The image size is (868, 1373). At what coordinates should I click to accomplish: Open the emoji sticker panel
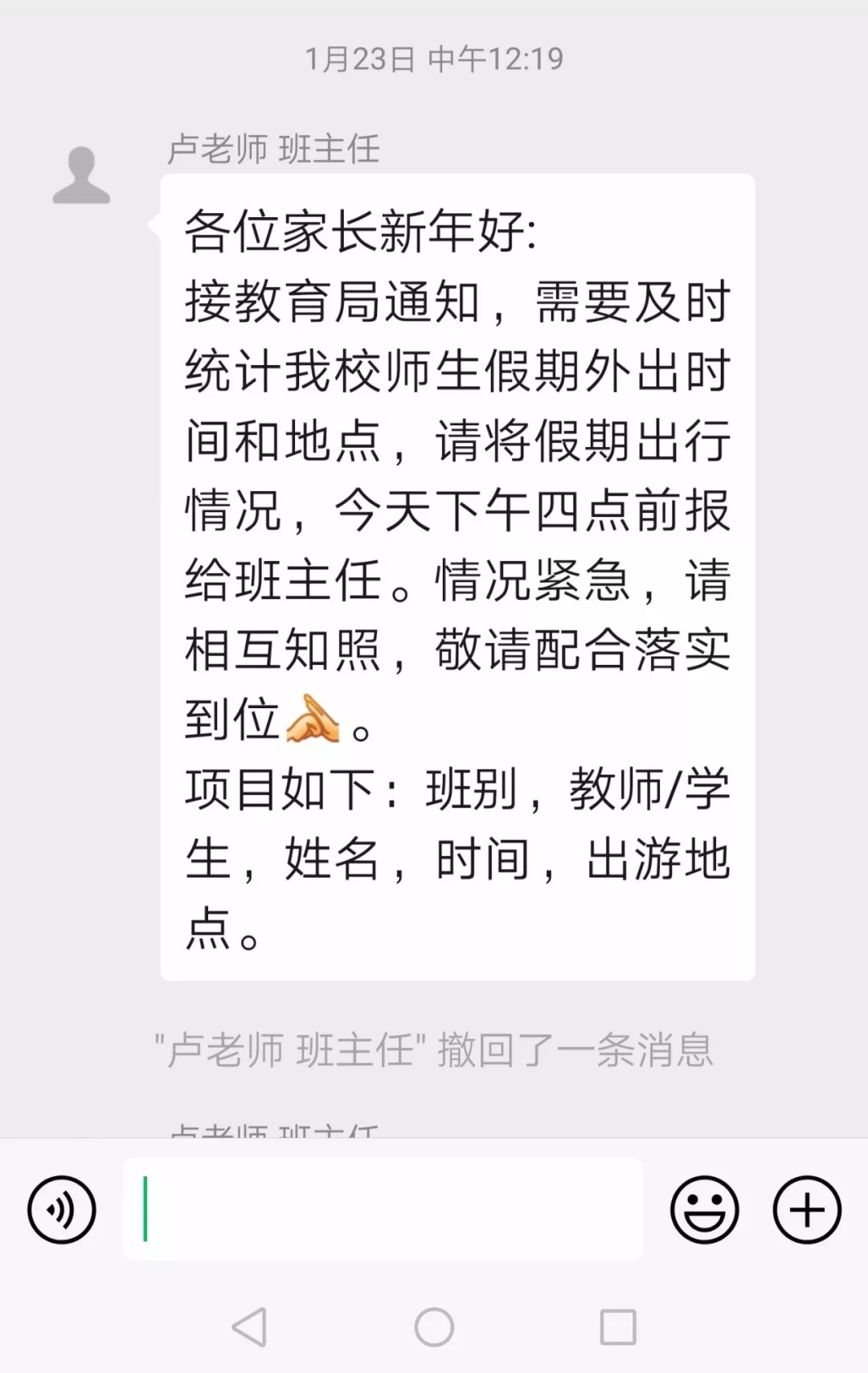point(704,1209)
